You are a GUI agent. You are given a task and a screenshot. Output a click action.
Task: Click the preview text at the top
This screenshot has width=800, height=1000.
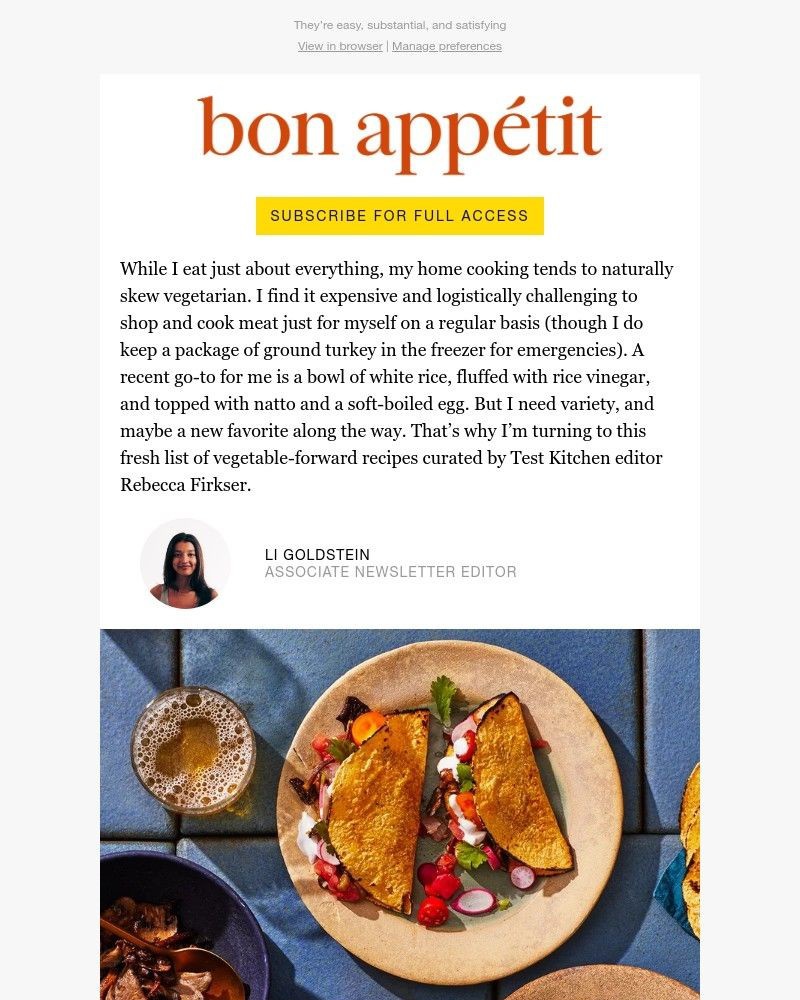click(399, 24)
